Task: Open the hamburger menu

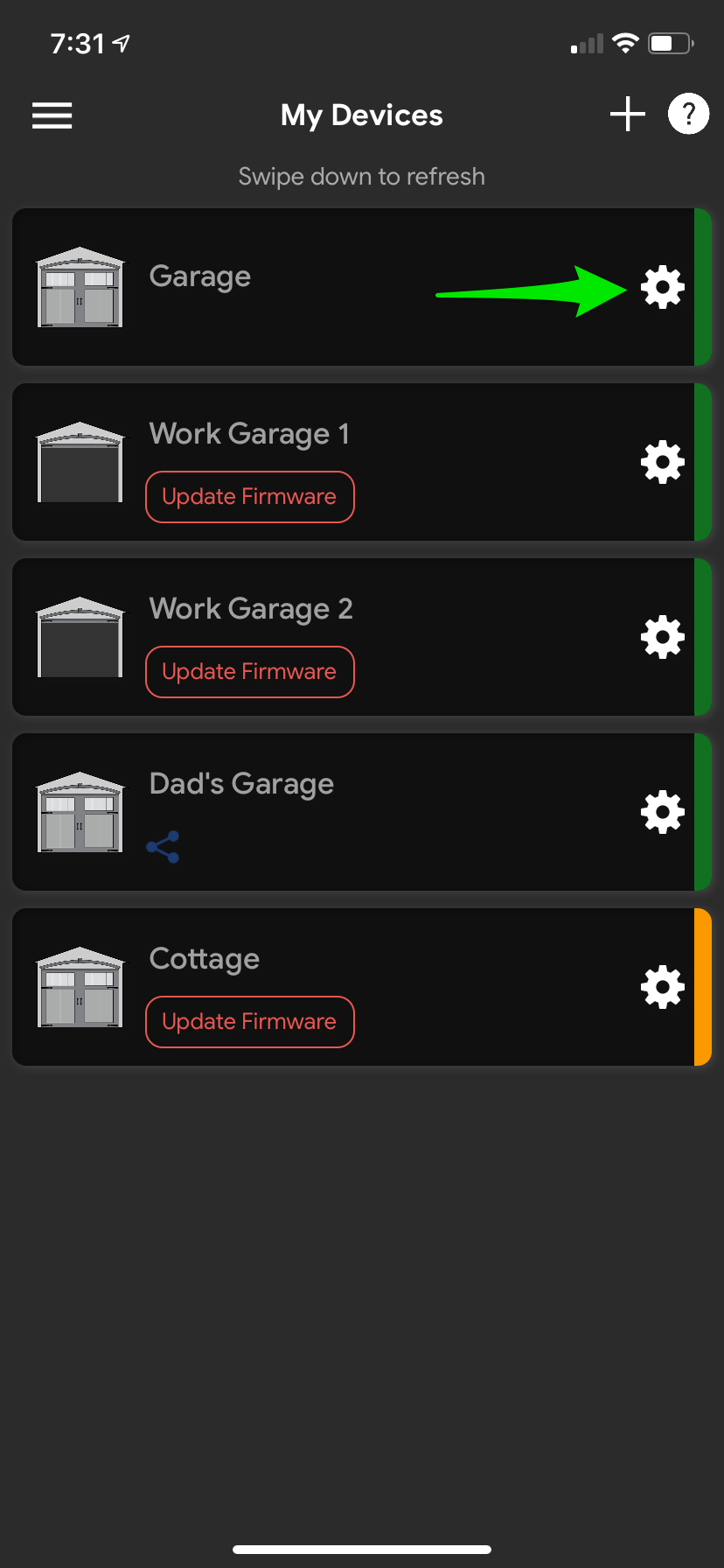Action: [x=52, y=115]
